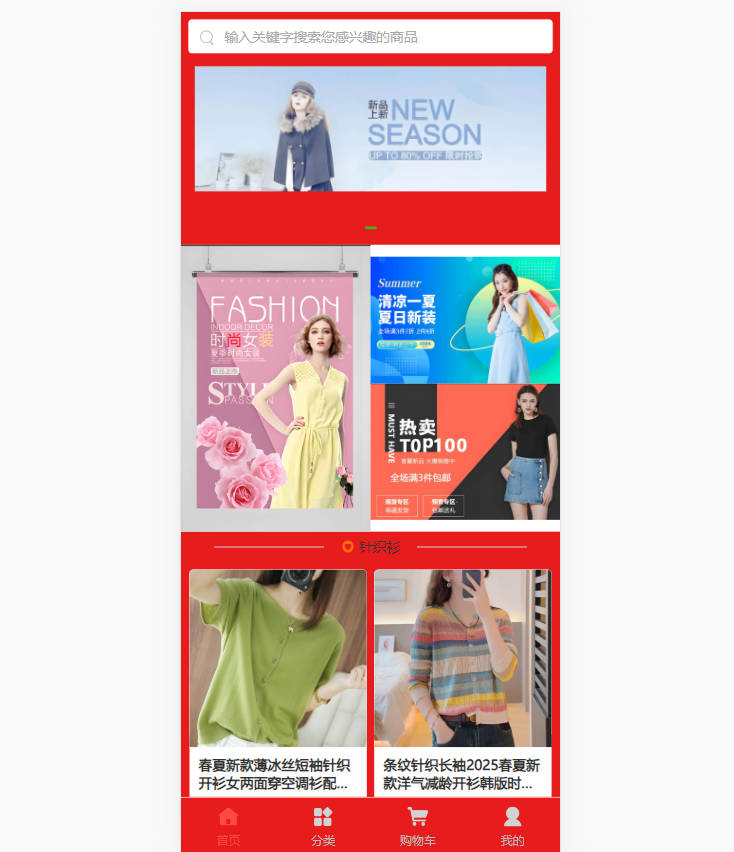
Task: Open the 清凉一夏 夏日新装 banner
Action: click(x=465, y=320)
